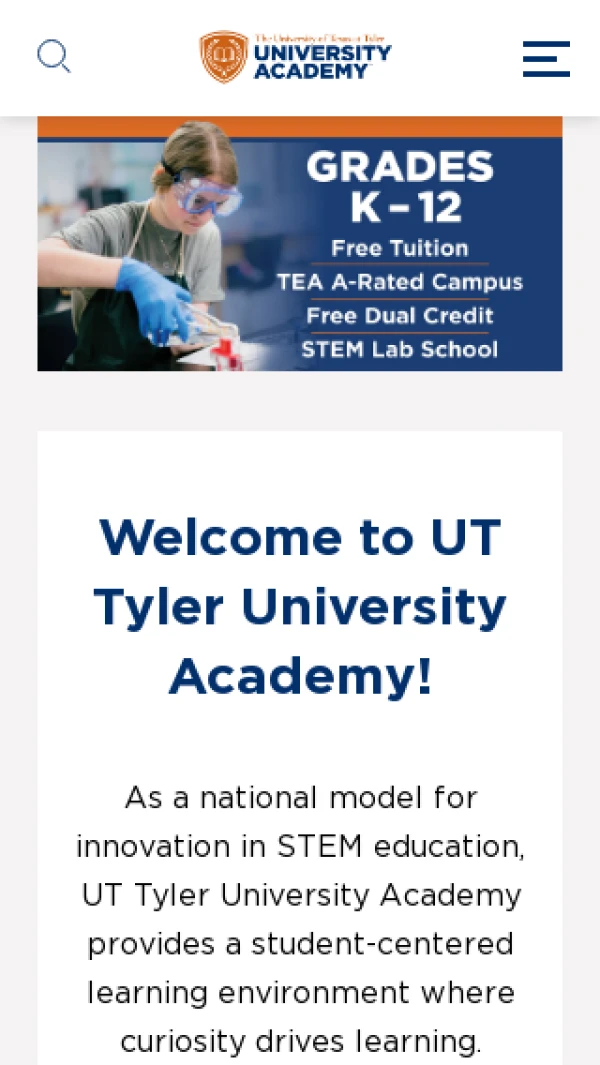Open the search magnifier icon

point(54,56)
